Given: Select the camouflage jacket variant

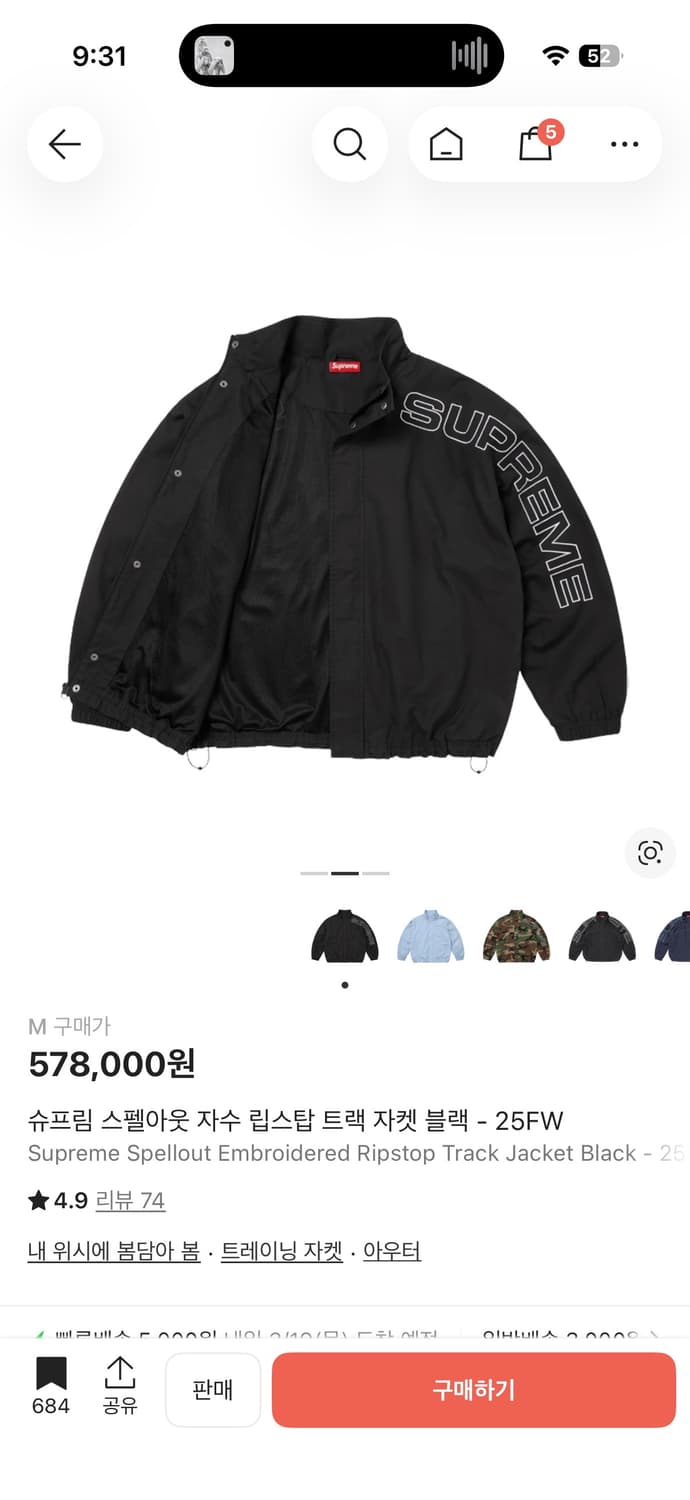Looking at the screenshot, I should coord(516,937).
